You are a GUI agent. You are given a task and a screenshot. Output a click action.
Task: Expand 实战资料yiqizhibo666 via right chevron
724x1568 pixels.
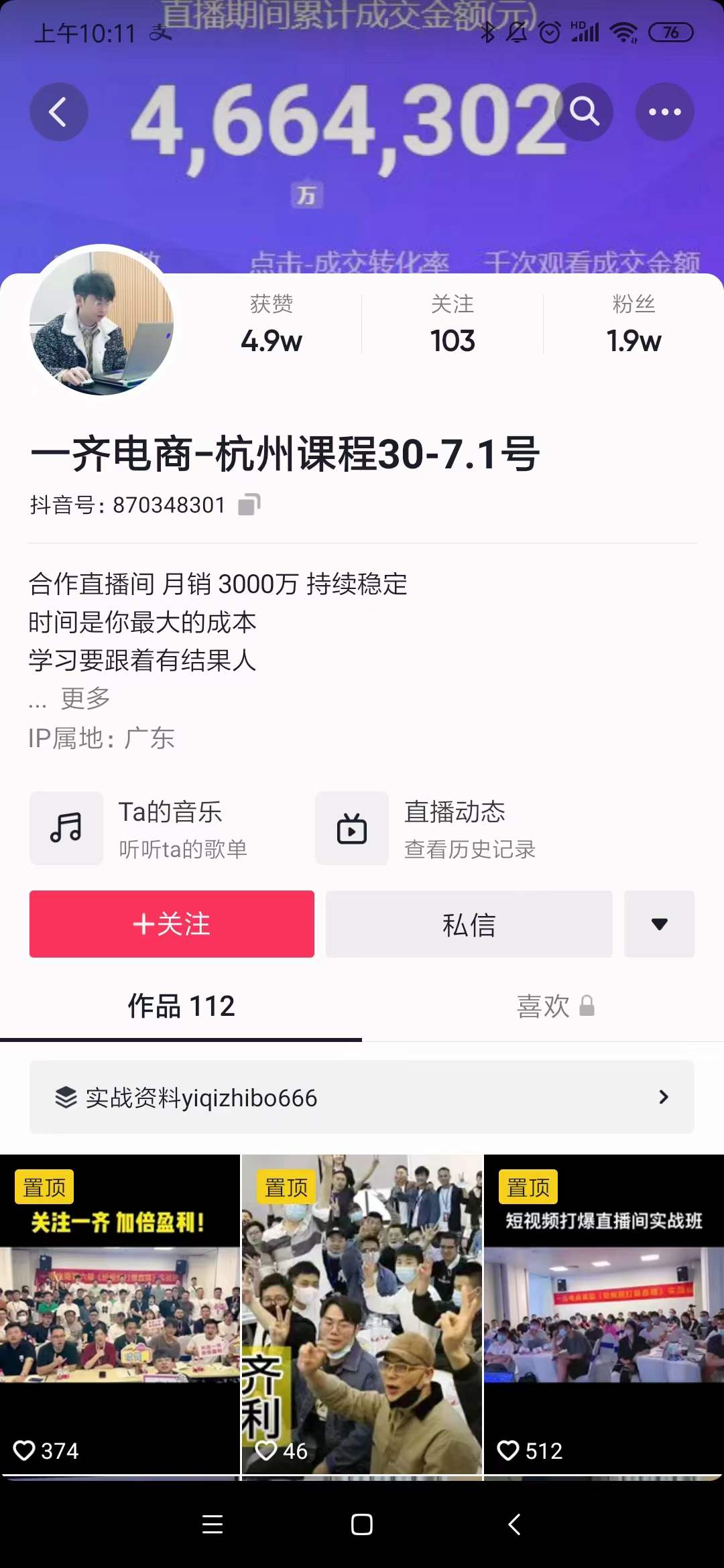[663, 1097]
